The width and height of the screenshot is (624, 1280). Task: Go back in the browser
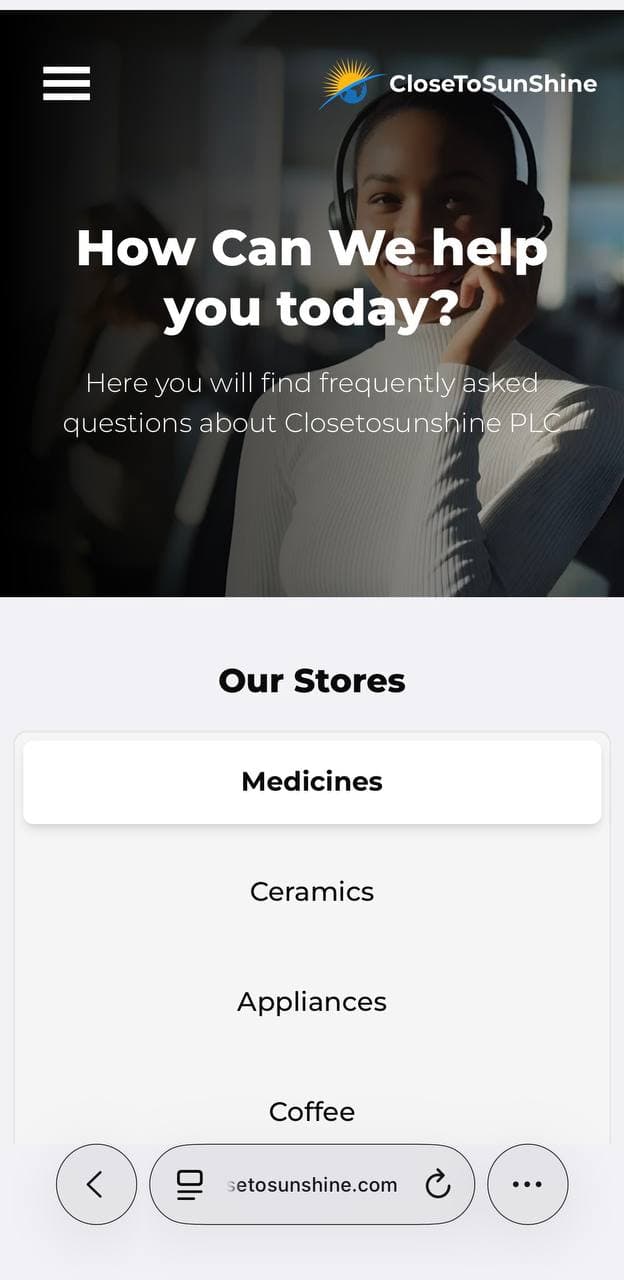(96, 1185)
